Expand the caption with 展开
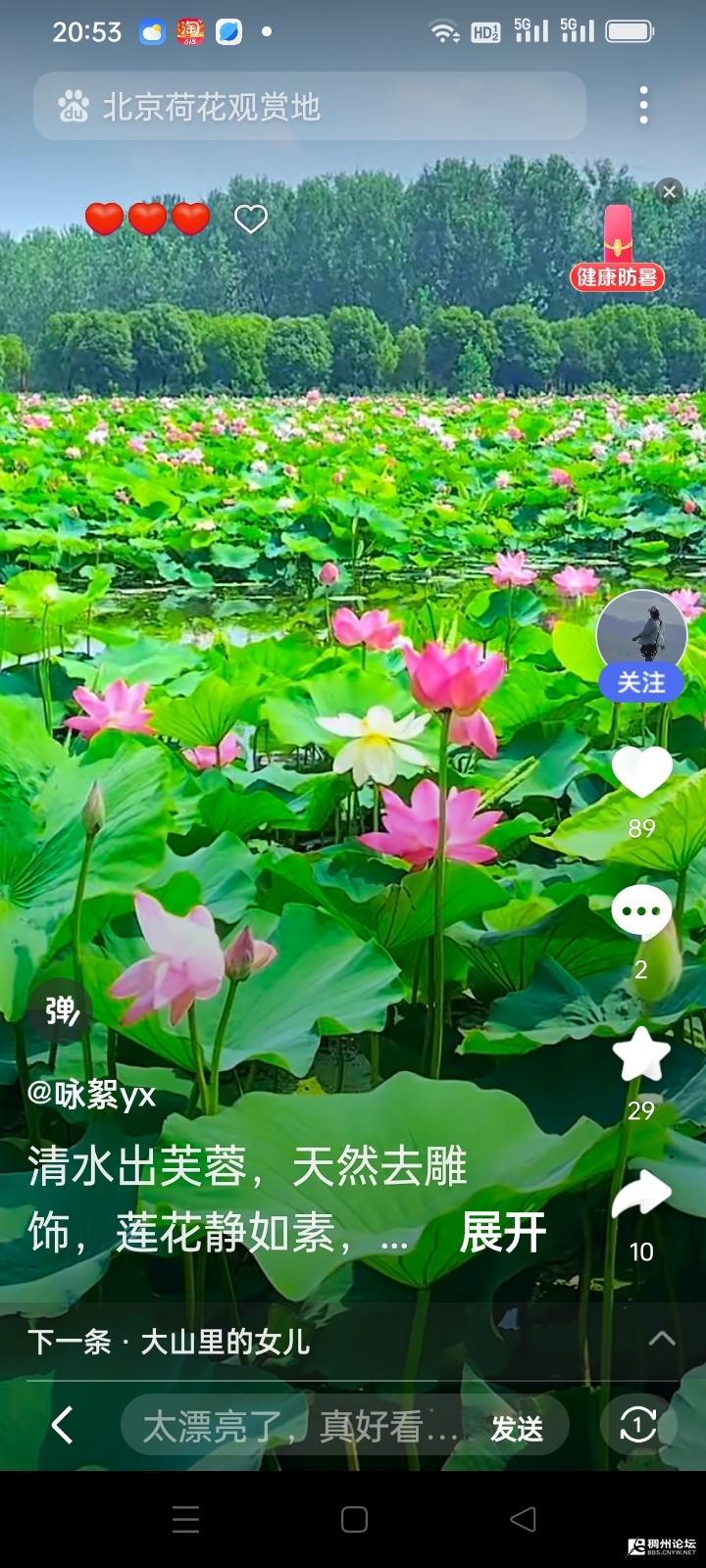Screen dimensions: 706x1568 coord(502,1232)
